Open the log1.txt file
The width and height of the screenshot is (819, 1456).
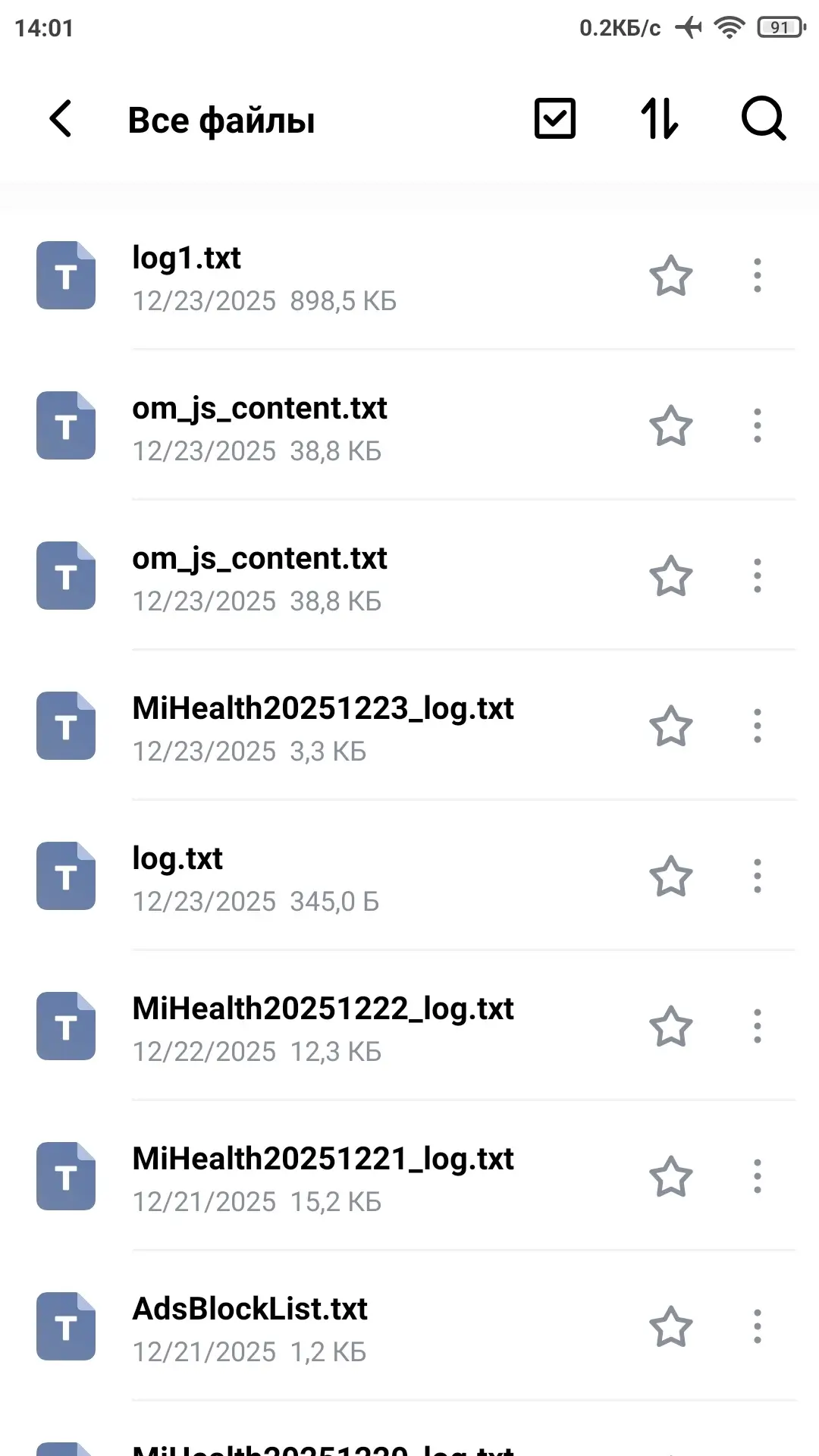pos(303,277)
